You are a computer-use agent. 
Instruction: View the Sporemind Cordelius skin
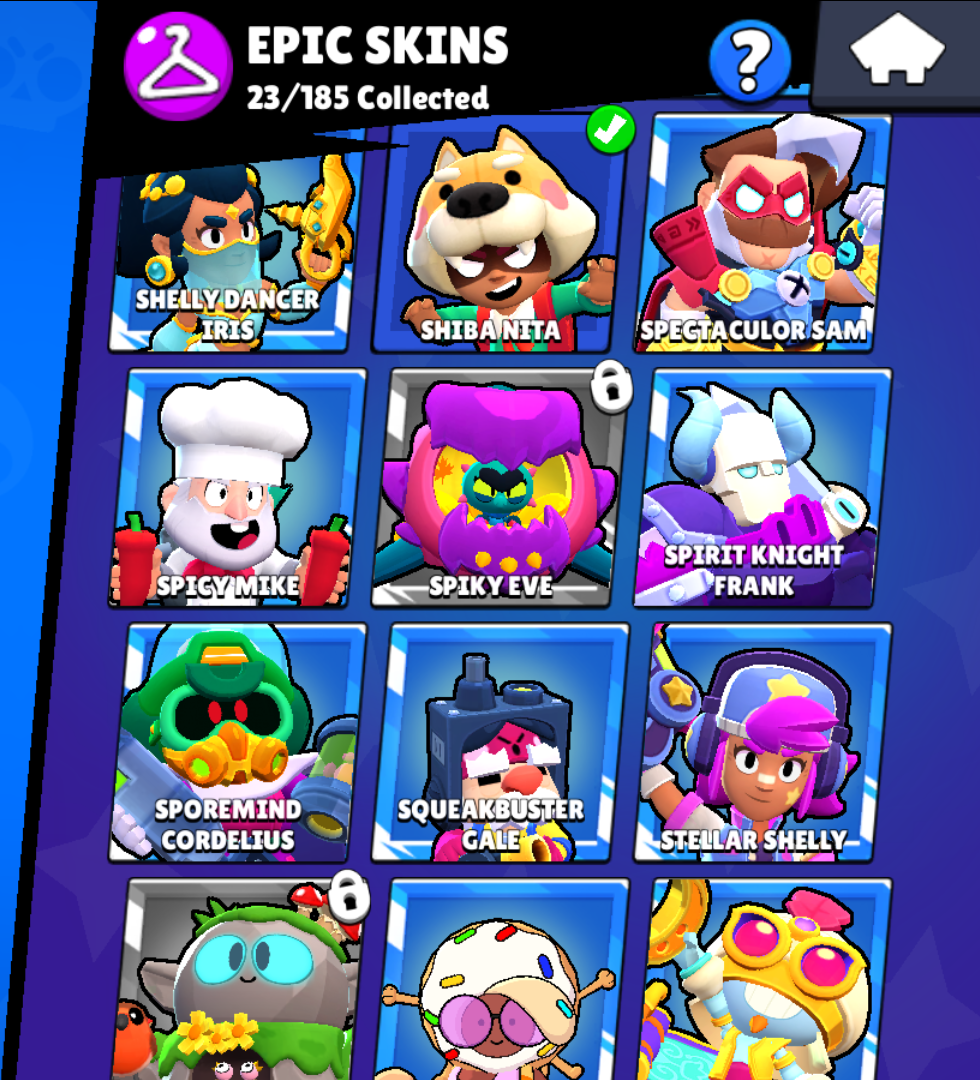236,745
